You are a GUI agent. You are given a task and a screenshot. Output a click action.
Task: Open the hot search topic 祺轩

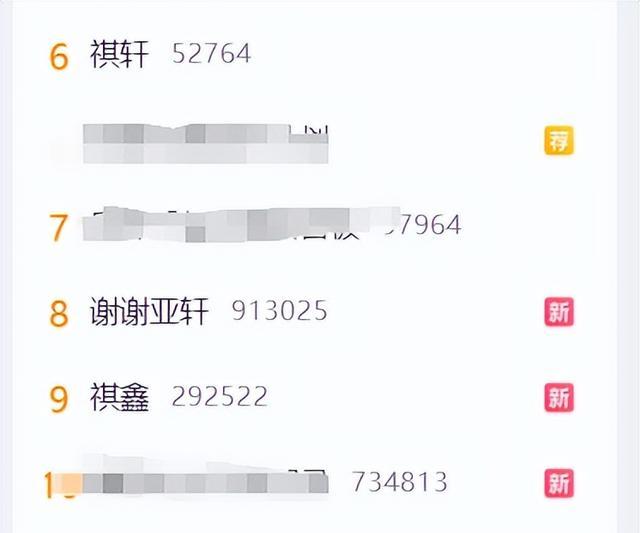[x=119, y=53]
